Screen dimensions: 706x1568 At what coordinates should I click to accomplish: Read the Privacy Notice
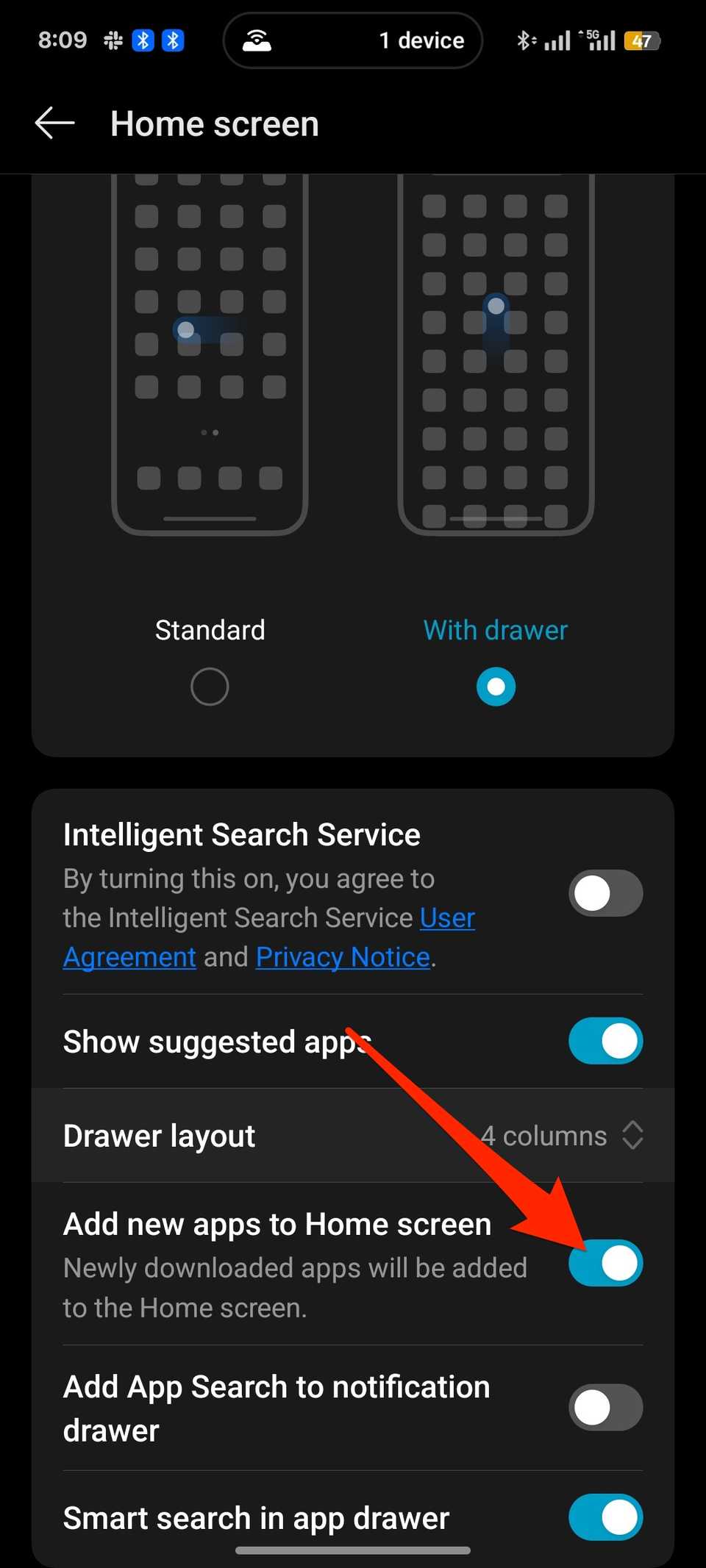pos(343,958)
